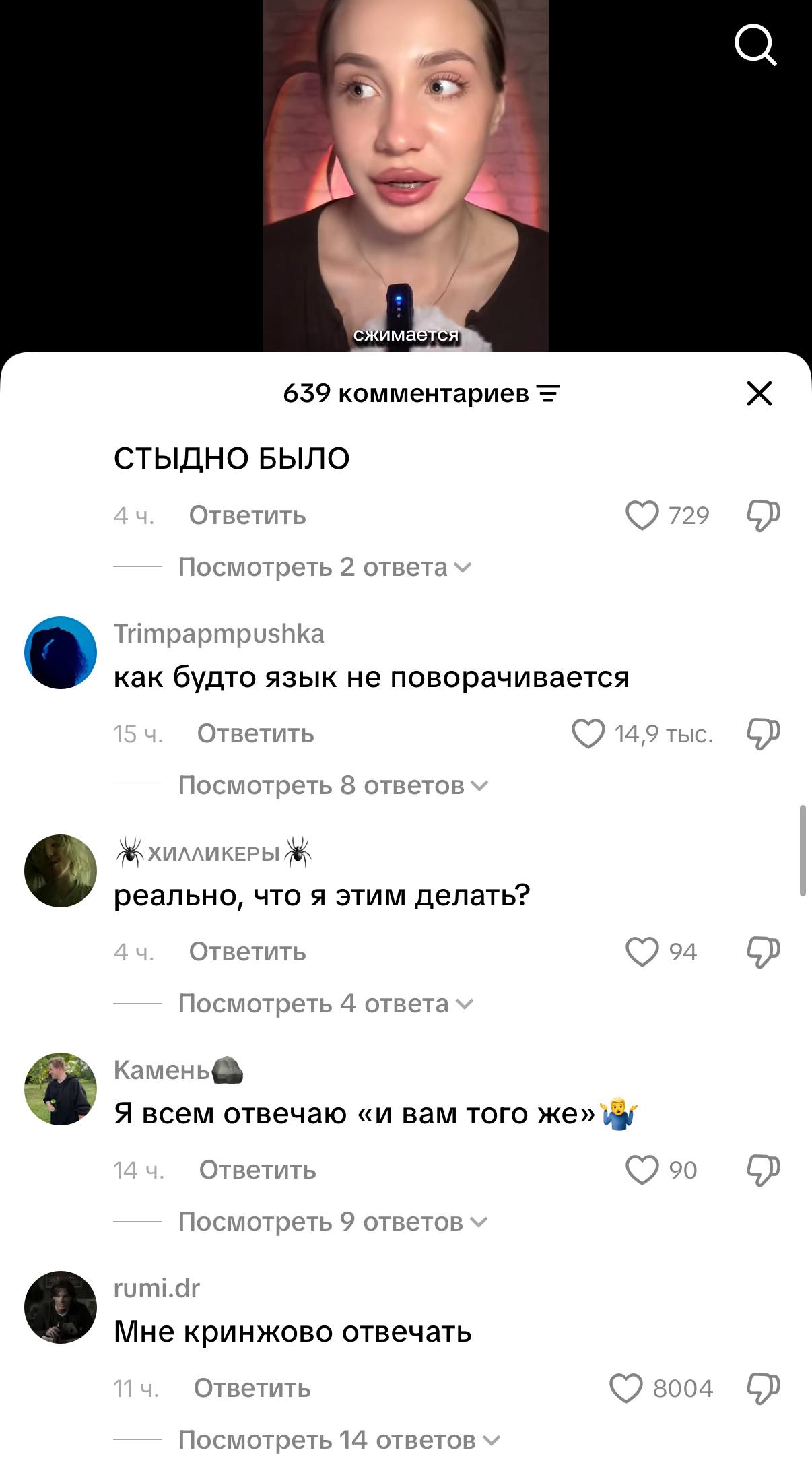Image resolution: width=812 pixels, height=1473 pixels.
Task: Dislike rumi.dr's comment
Action: pos(763,1388)
